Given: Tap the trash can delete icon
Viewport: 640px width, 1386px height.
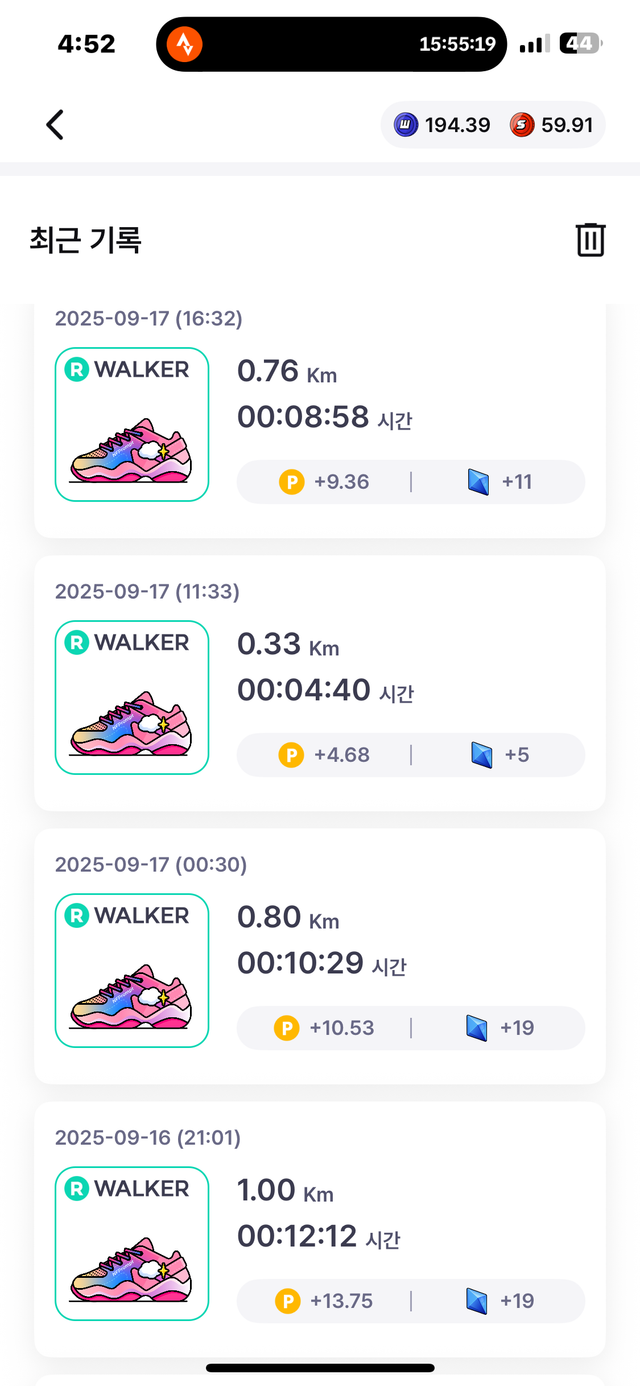Looking at the screenshot, I should [x=590, y=240].
